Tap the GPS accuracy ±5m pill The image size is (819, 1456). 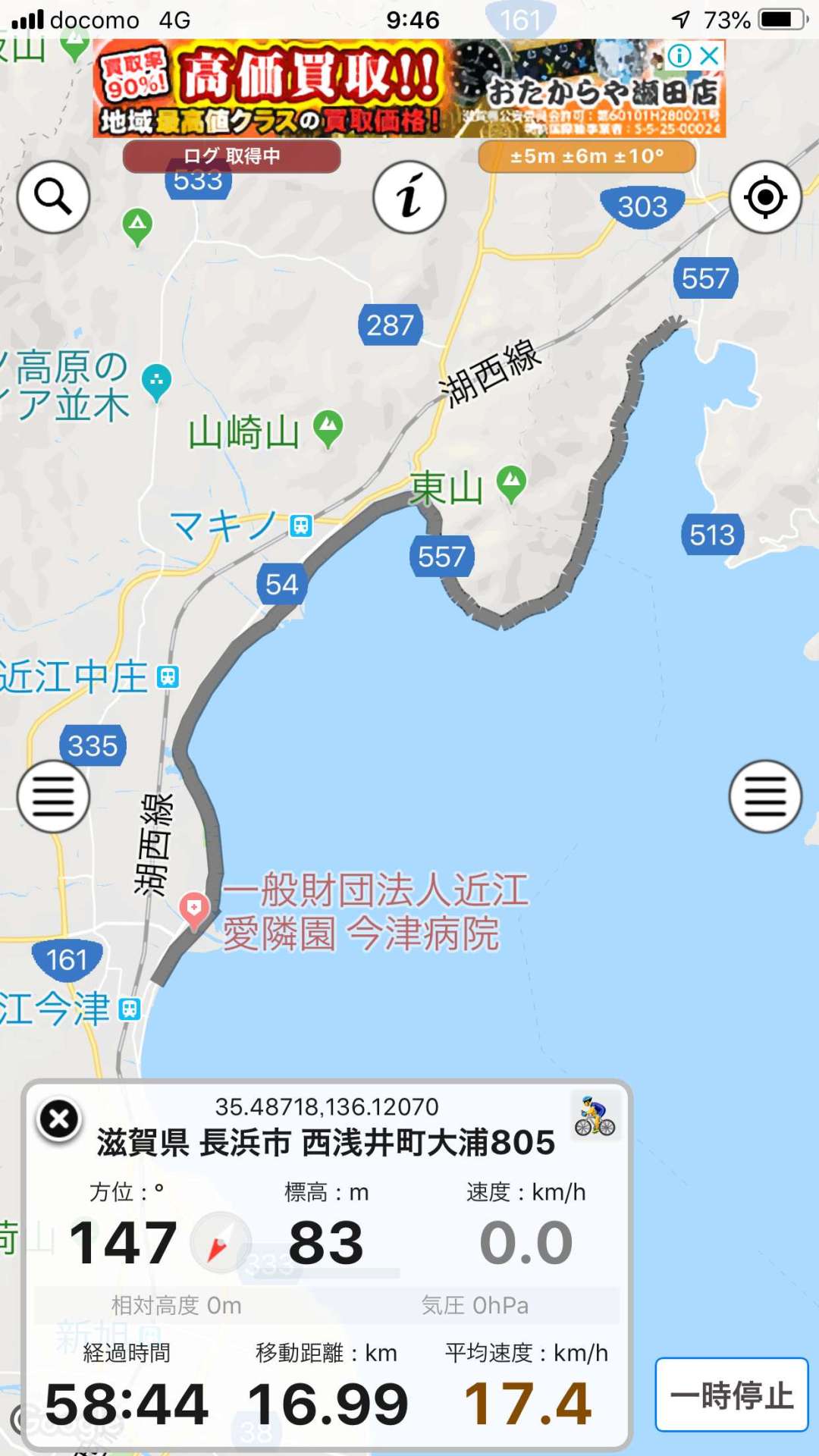coord(587,156)
